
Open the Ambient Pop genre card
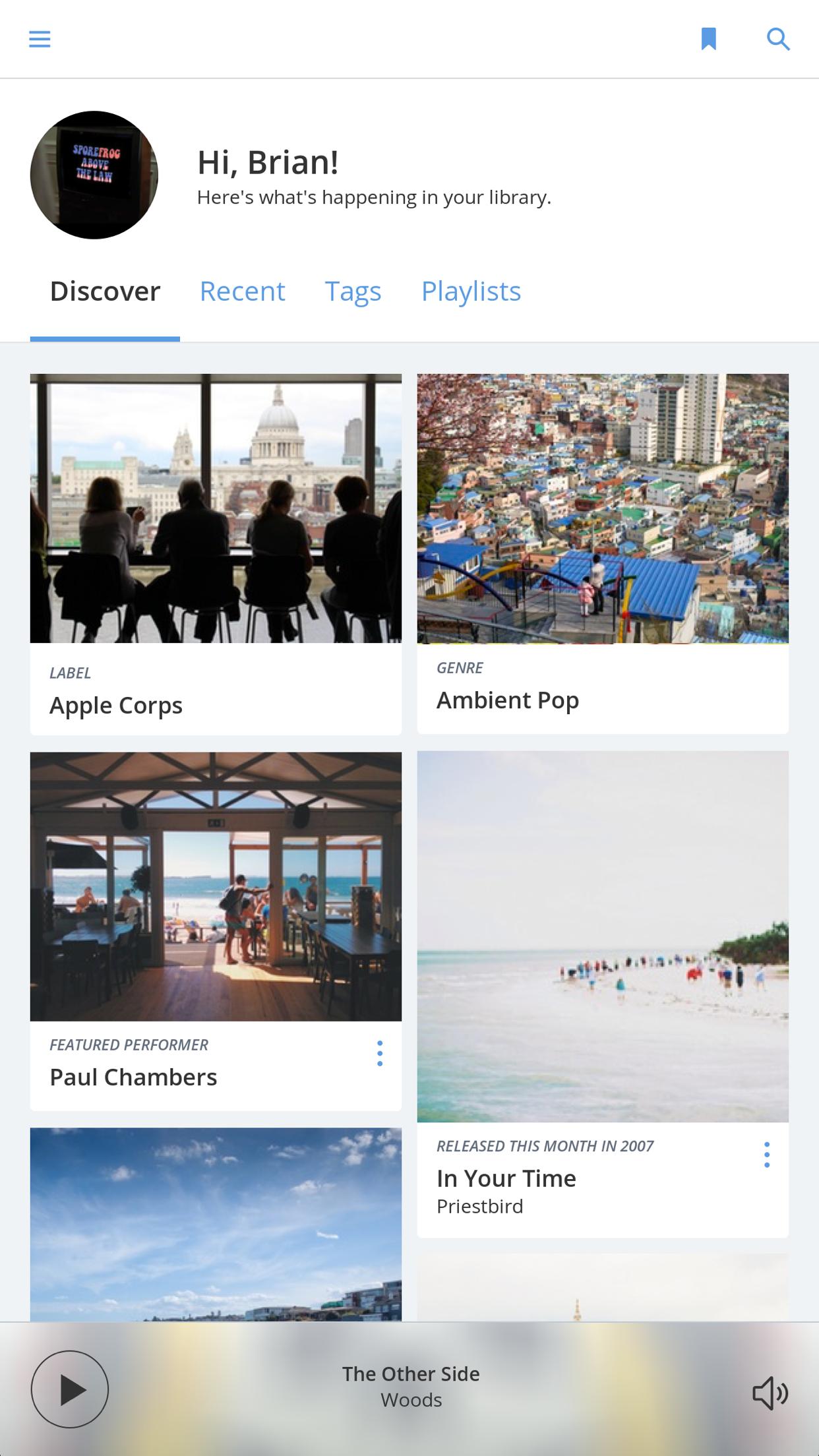coord(603,553)
